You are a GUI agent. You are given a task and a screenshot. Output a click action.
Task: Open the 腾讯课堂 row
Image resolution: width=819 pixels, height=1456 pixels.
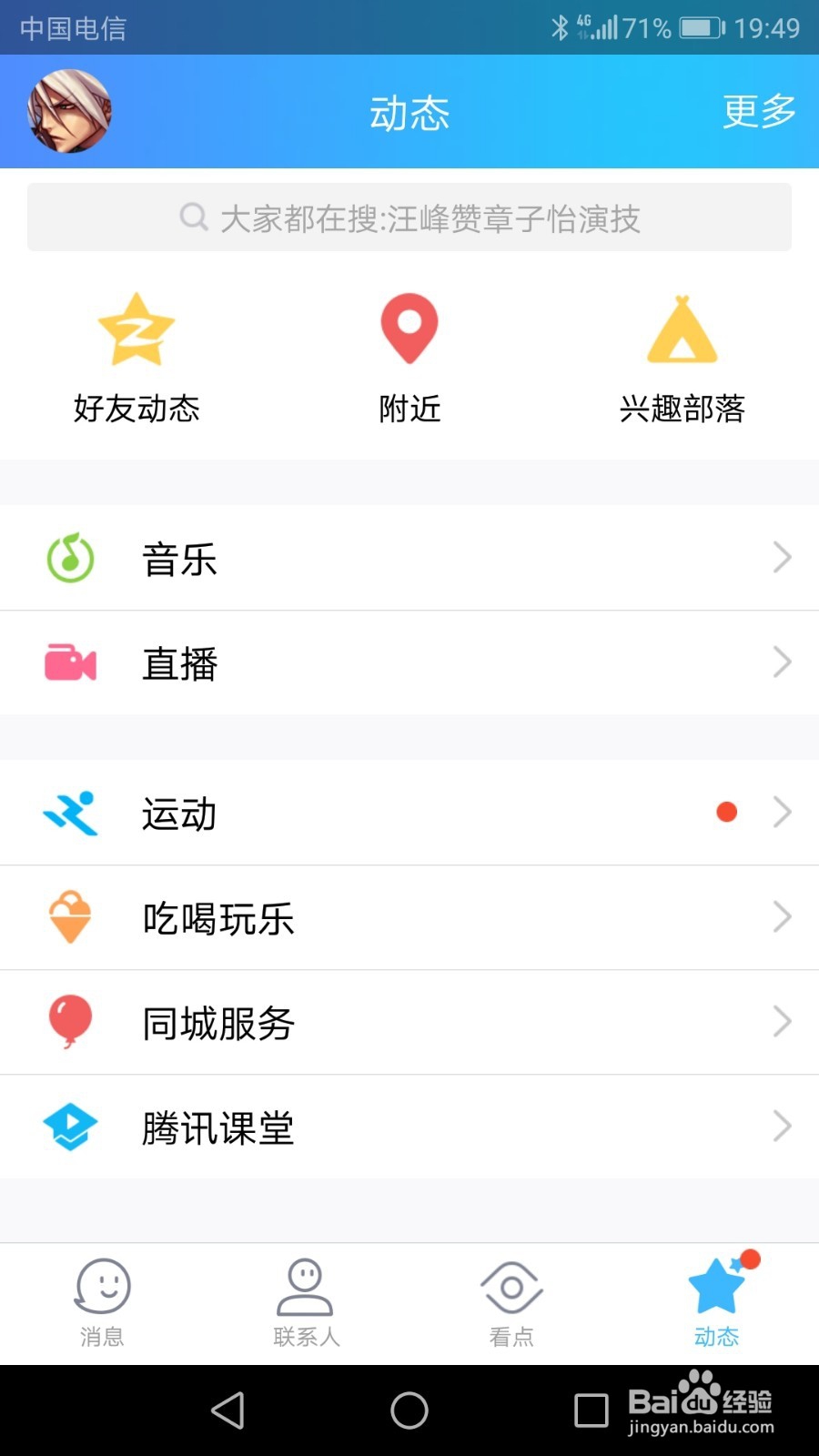point(409,1127)
